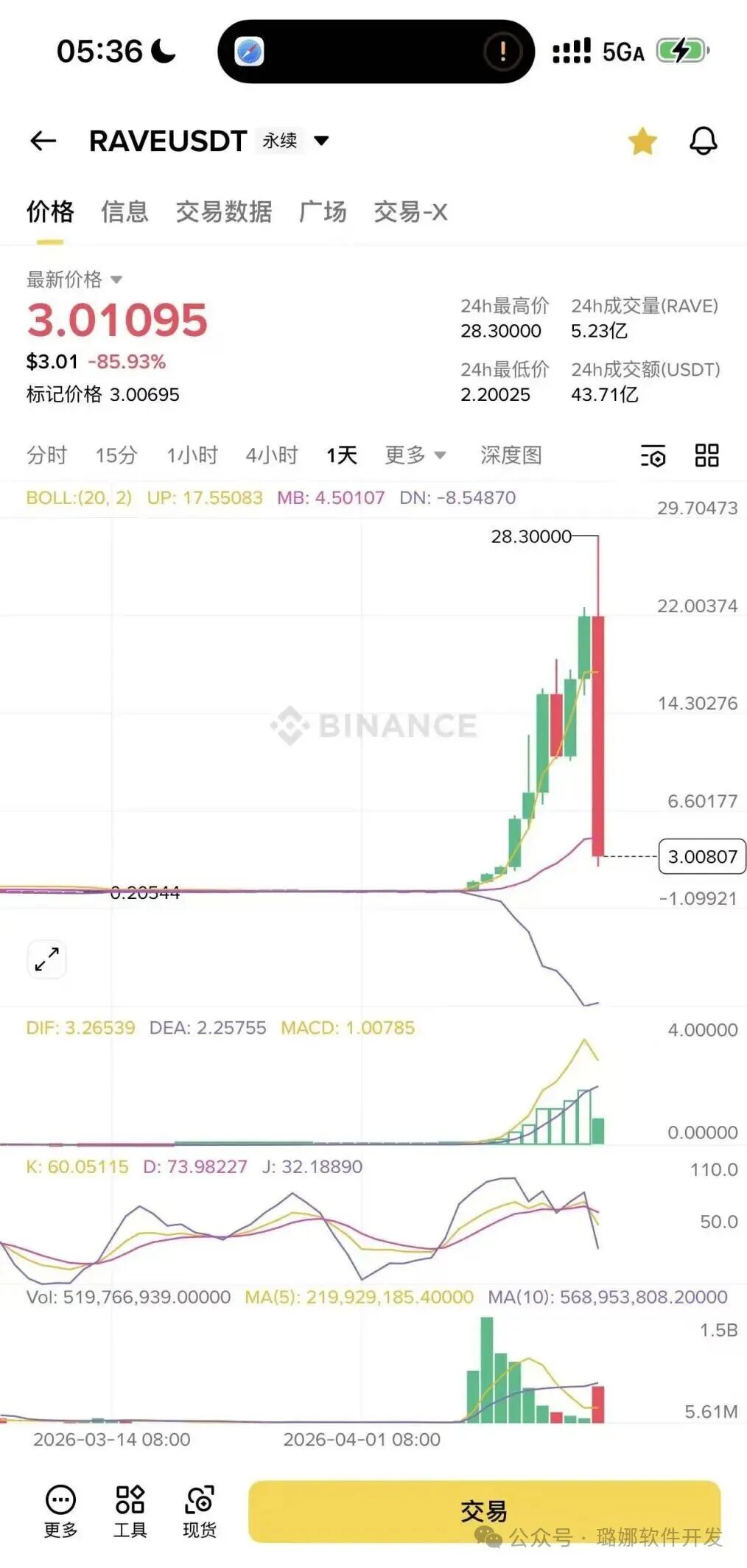This screenshot has height=1568, width=747.
Task: Open the 广场 tab
Action: 323,212
